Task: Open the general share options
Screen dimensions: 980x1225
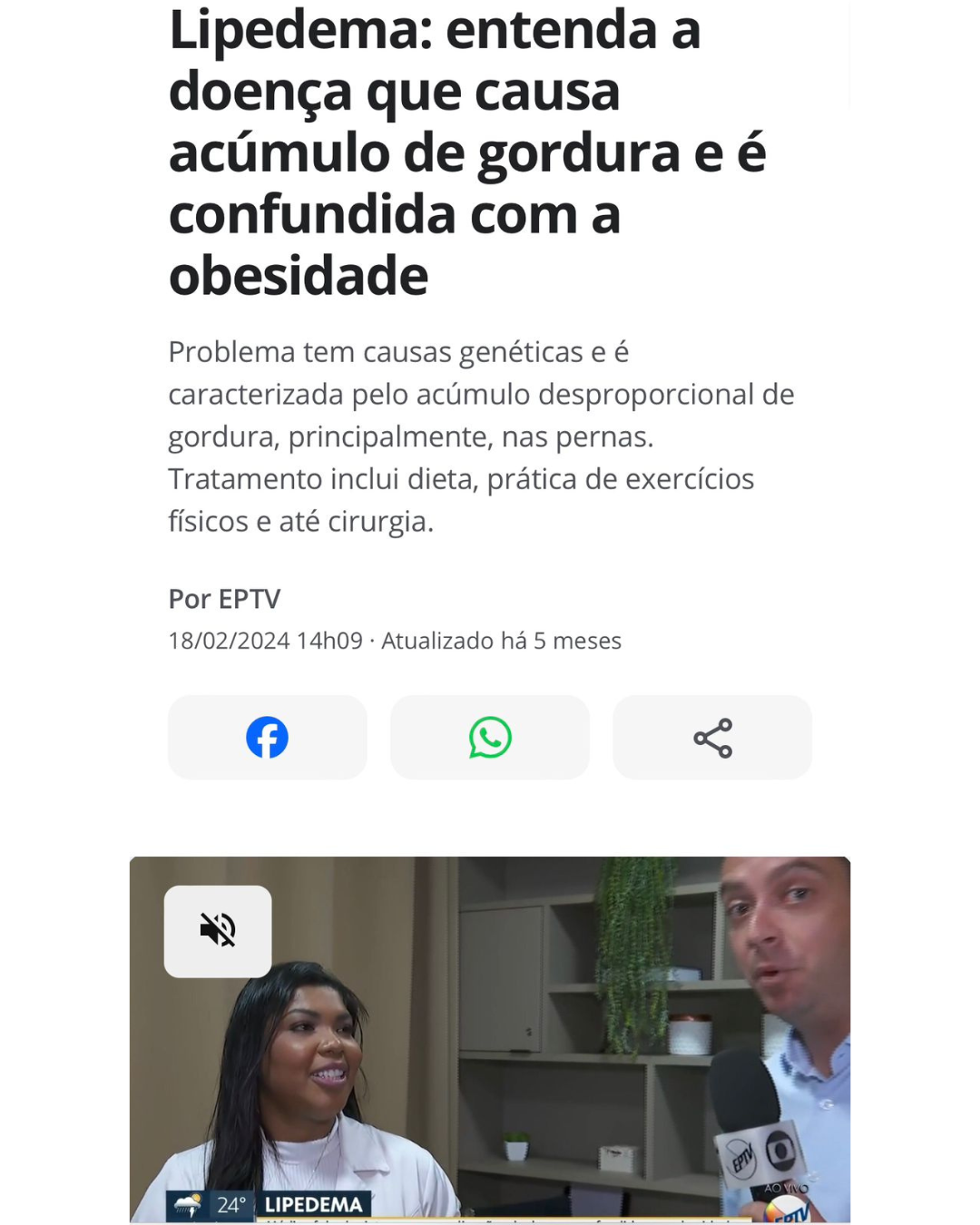Action: pos(712,737)
